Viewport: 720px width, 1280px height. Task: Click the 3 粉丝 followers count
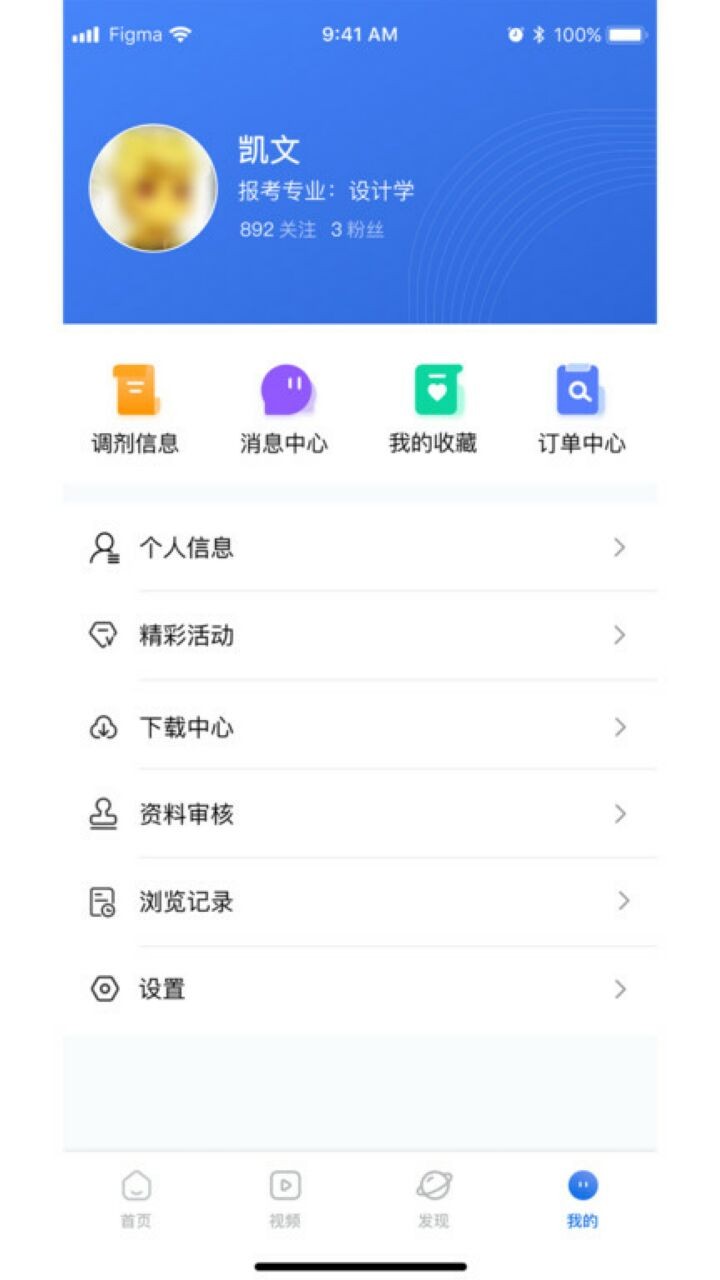360,230
